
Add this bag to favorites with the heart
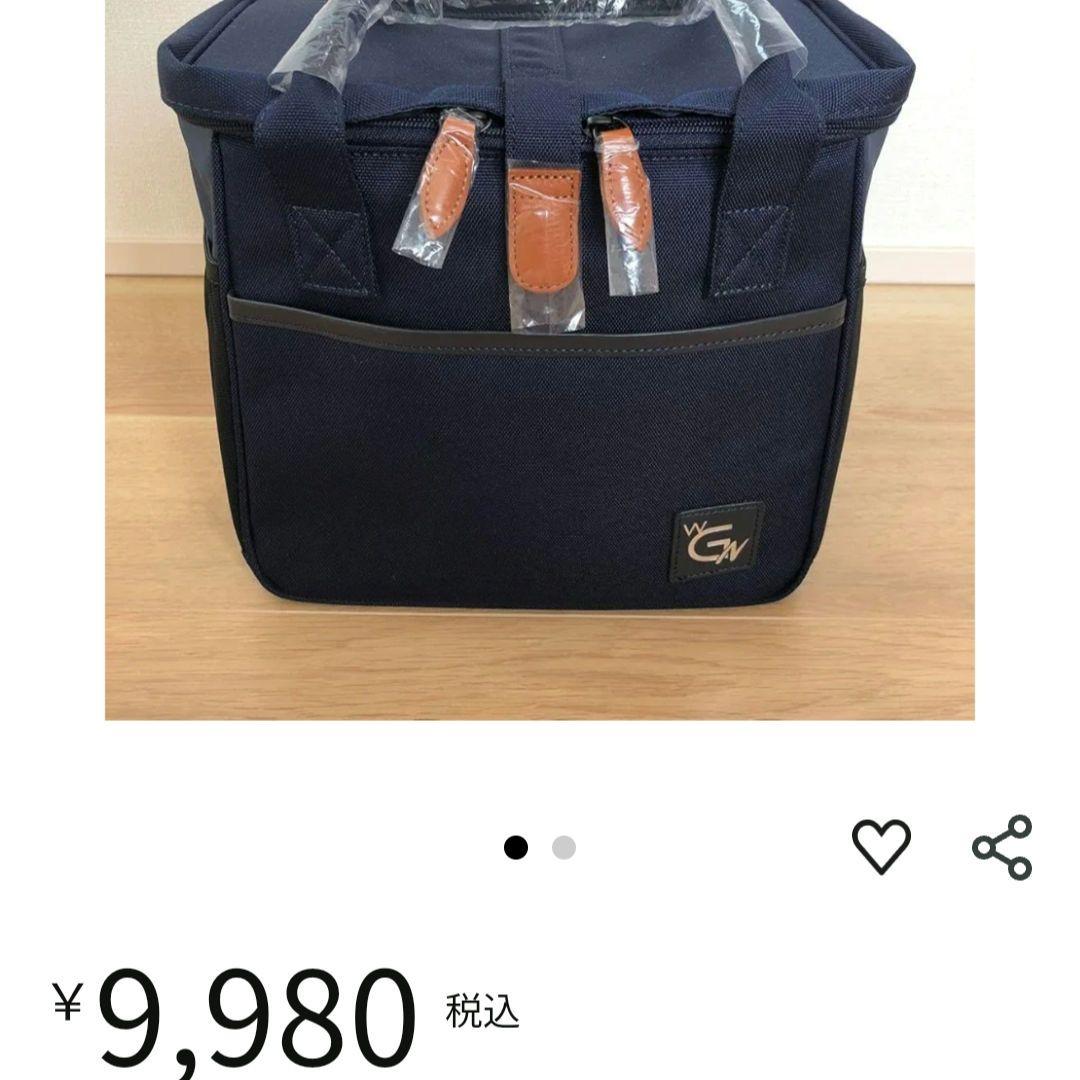click(881, 847)
